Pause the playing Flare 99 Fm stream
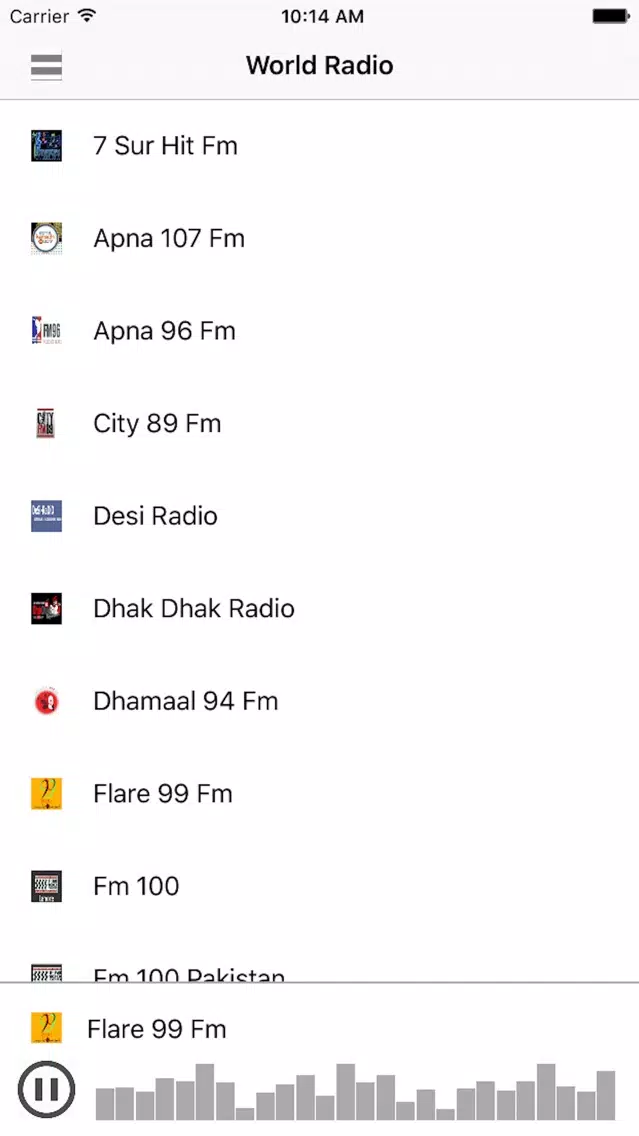Image resolution: width=639 pixels, height=1136 pixels. 46,1089
